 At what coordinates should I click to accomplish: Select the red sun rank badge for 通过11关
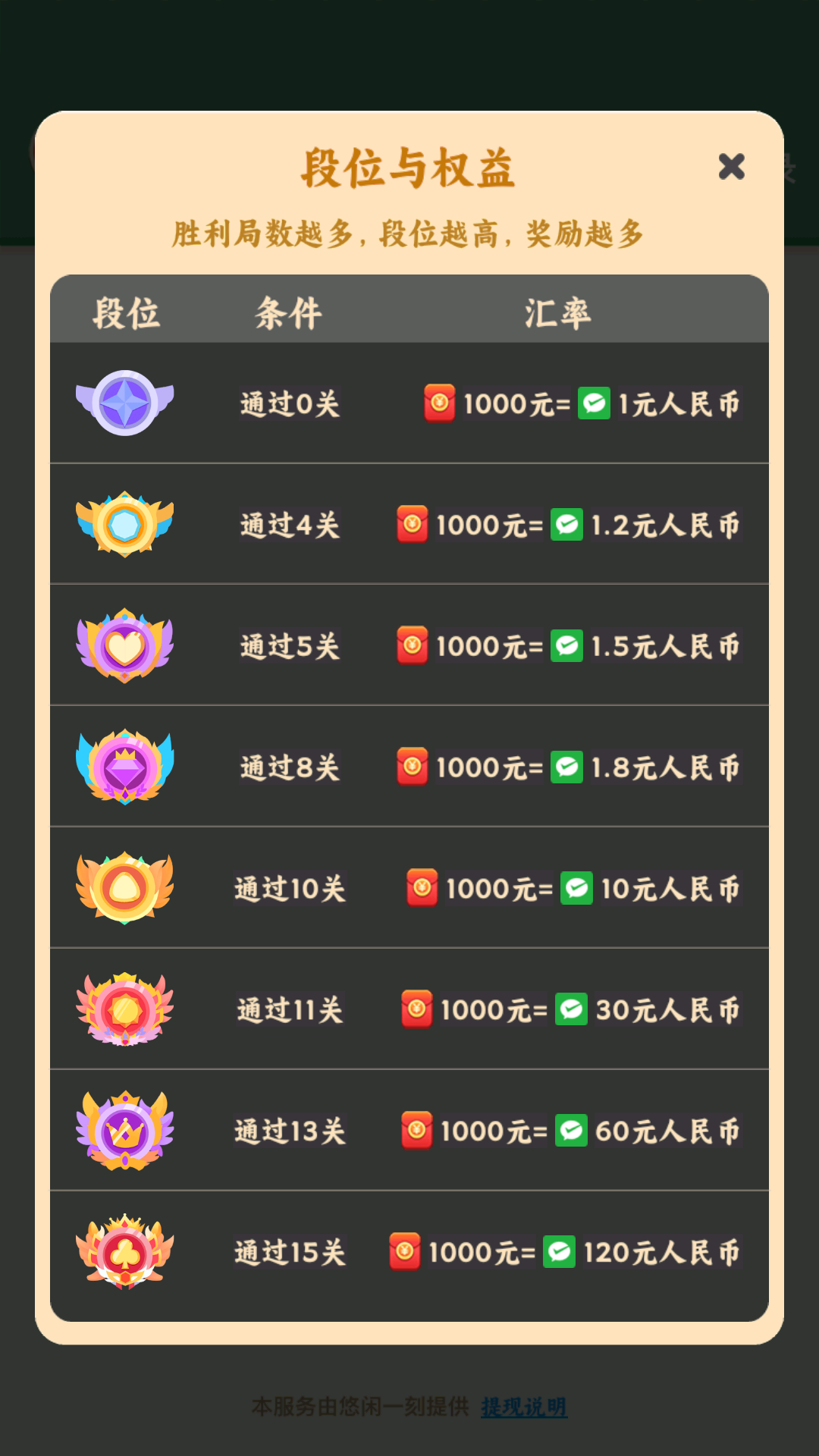click(x=126, y=1009)
